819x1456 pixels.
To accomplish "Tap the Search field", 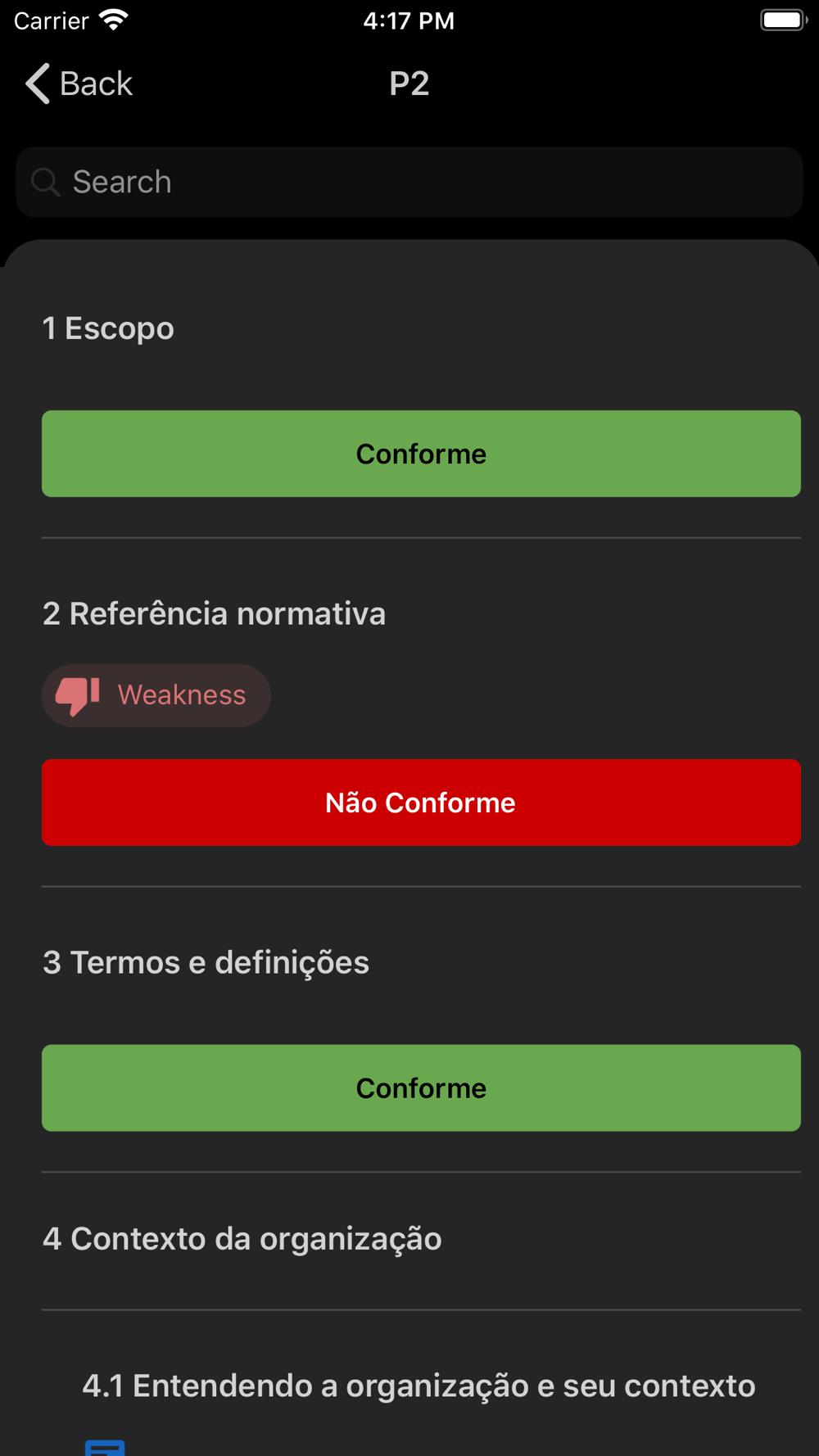I will coord(409,182).
